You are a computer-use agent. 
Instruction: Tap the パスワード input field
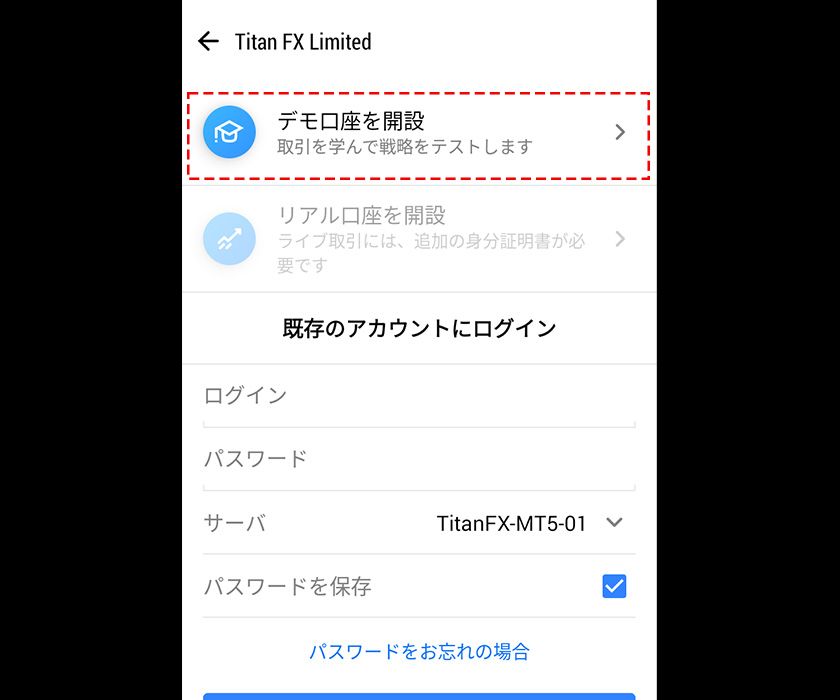418,460
